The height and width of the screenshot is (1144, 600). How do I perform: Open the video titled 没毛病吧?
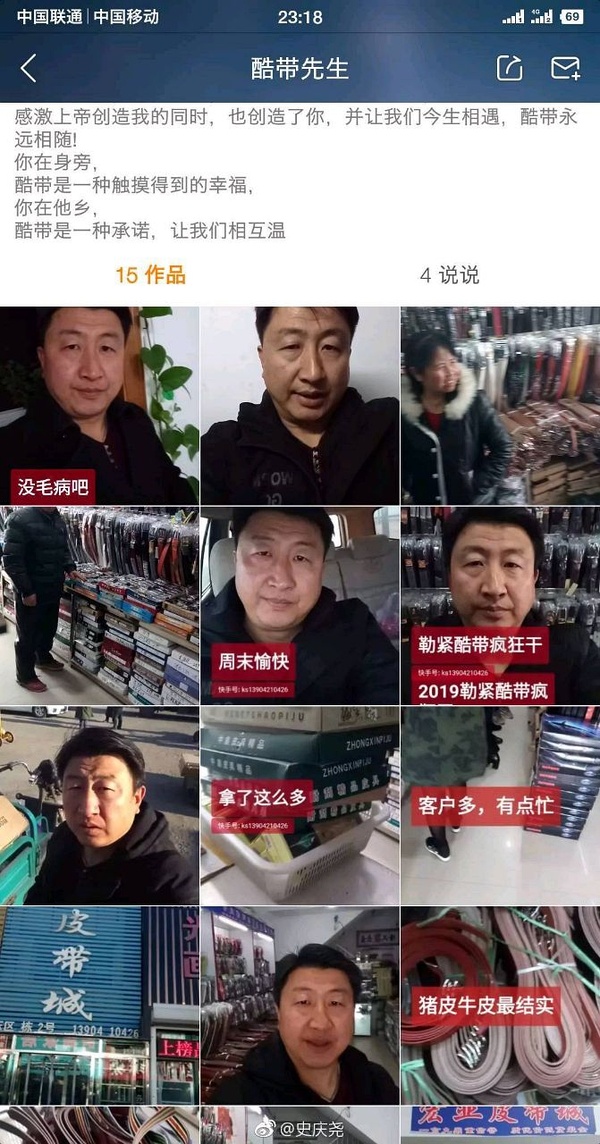tap(99, 405)
